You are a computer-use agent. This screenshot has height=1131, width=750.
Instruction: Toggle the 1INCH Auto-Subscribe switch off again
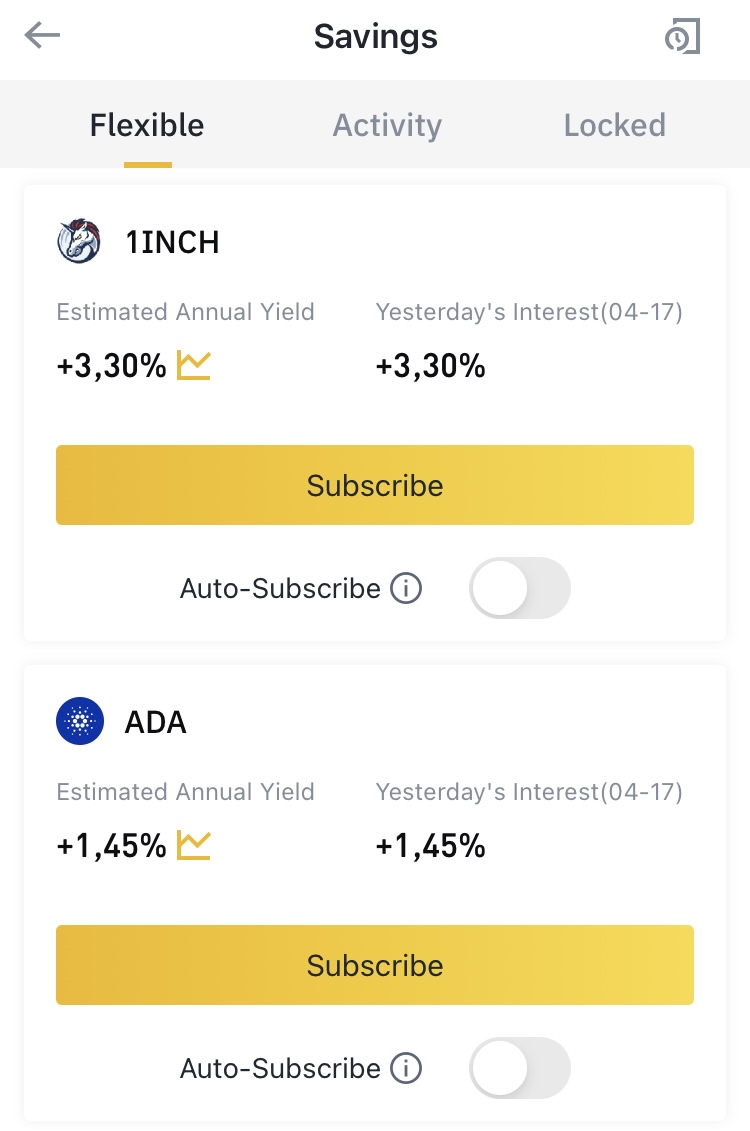(520, 588)
